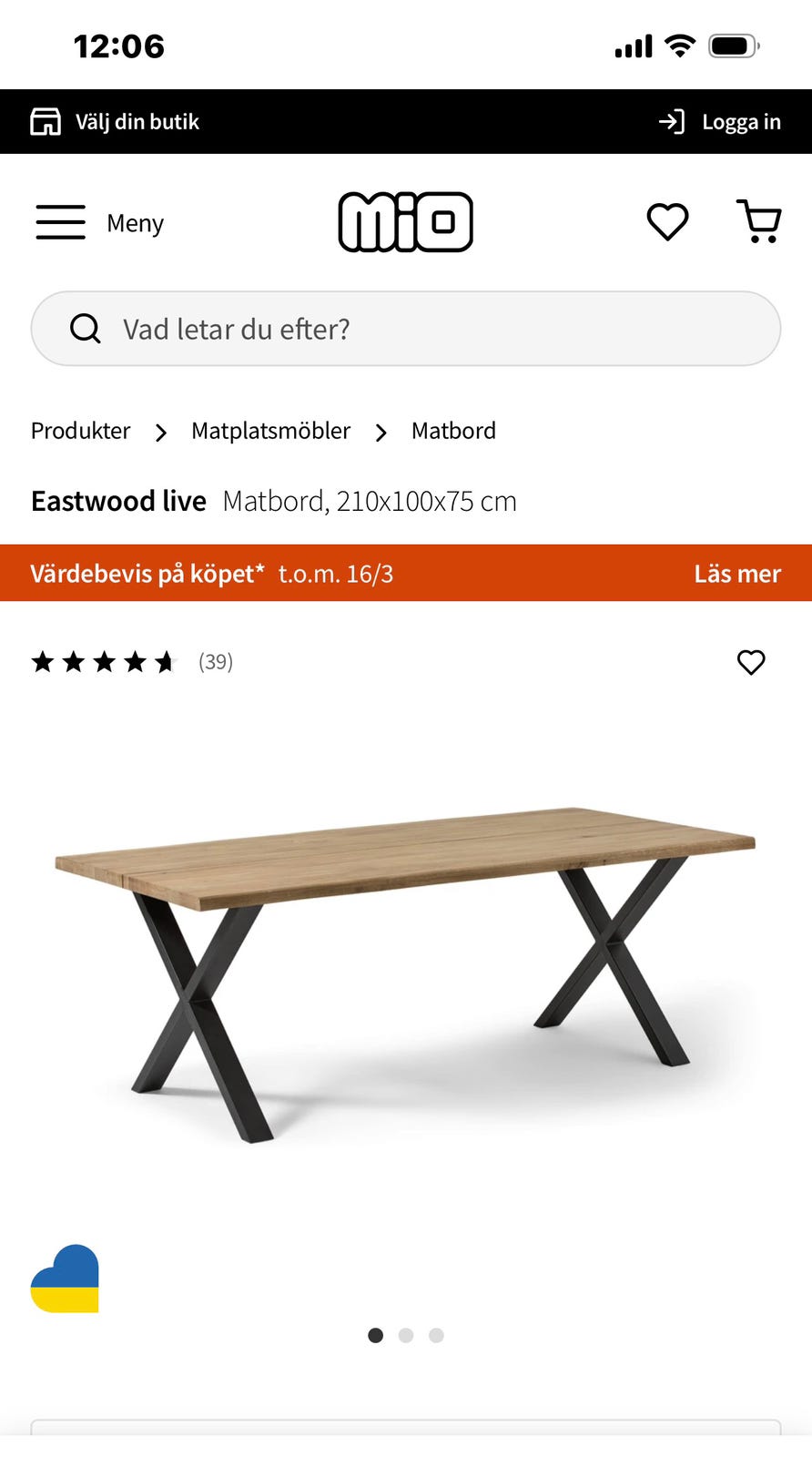Jump to the second image dot

[406, 1335]
